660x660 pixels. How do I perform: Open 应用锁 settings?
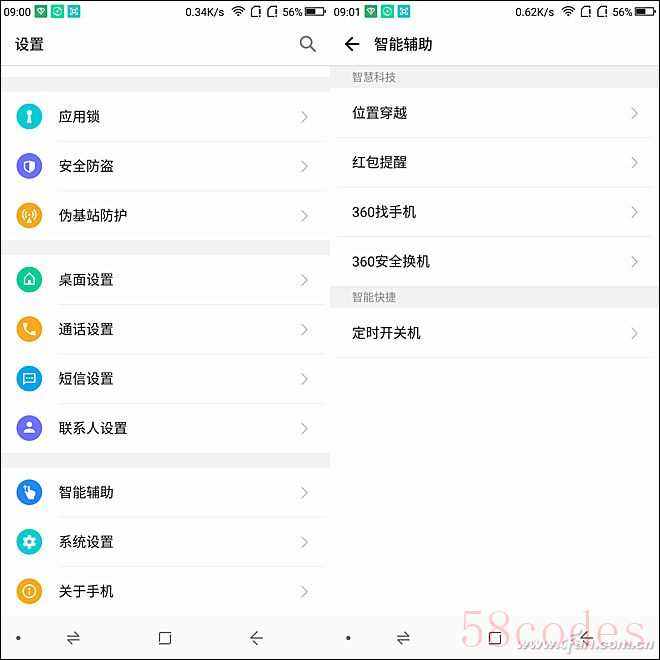coord(165,117)
